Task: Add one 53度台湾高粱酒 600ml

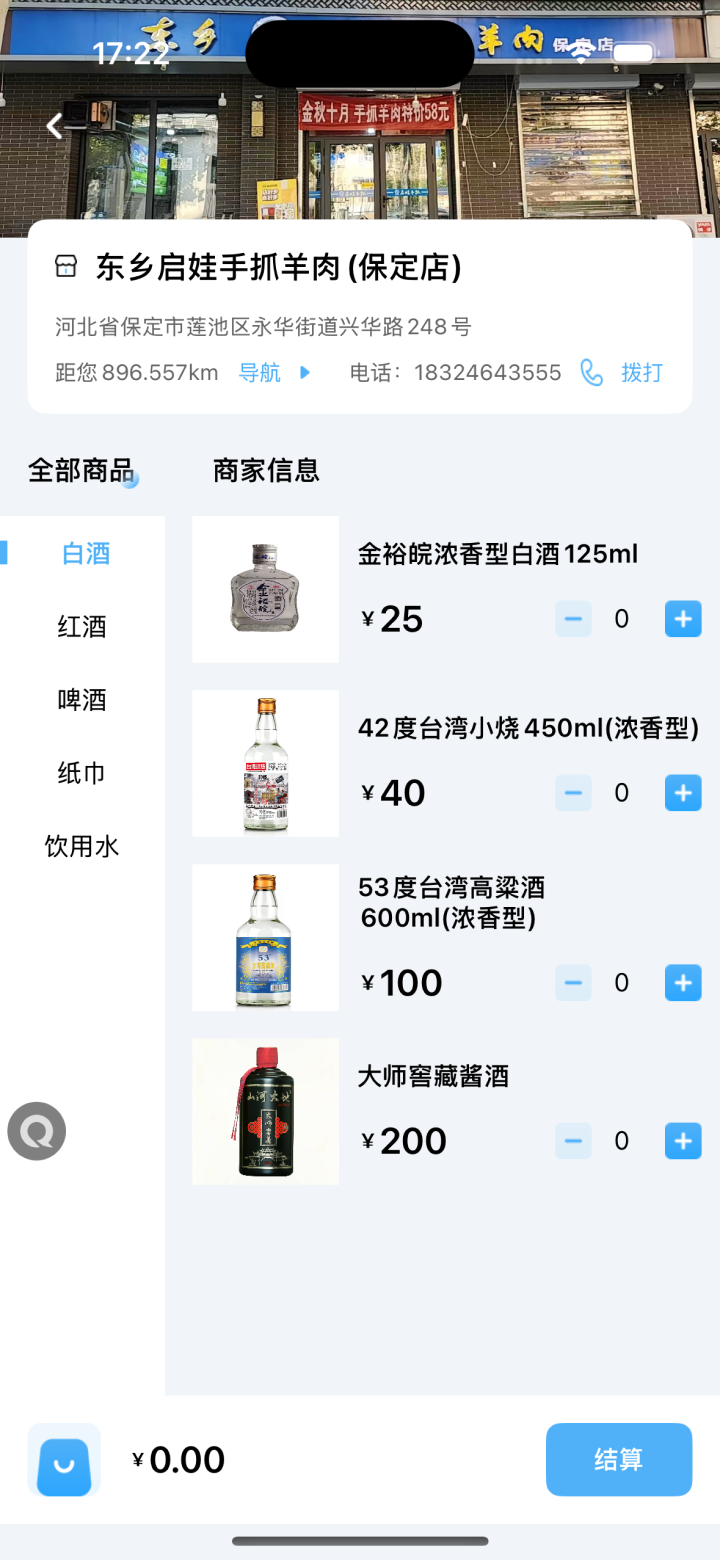Action: [x=683, y=983]
